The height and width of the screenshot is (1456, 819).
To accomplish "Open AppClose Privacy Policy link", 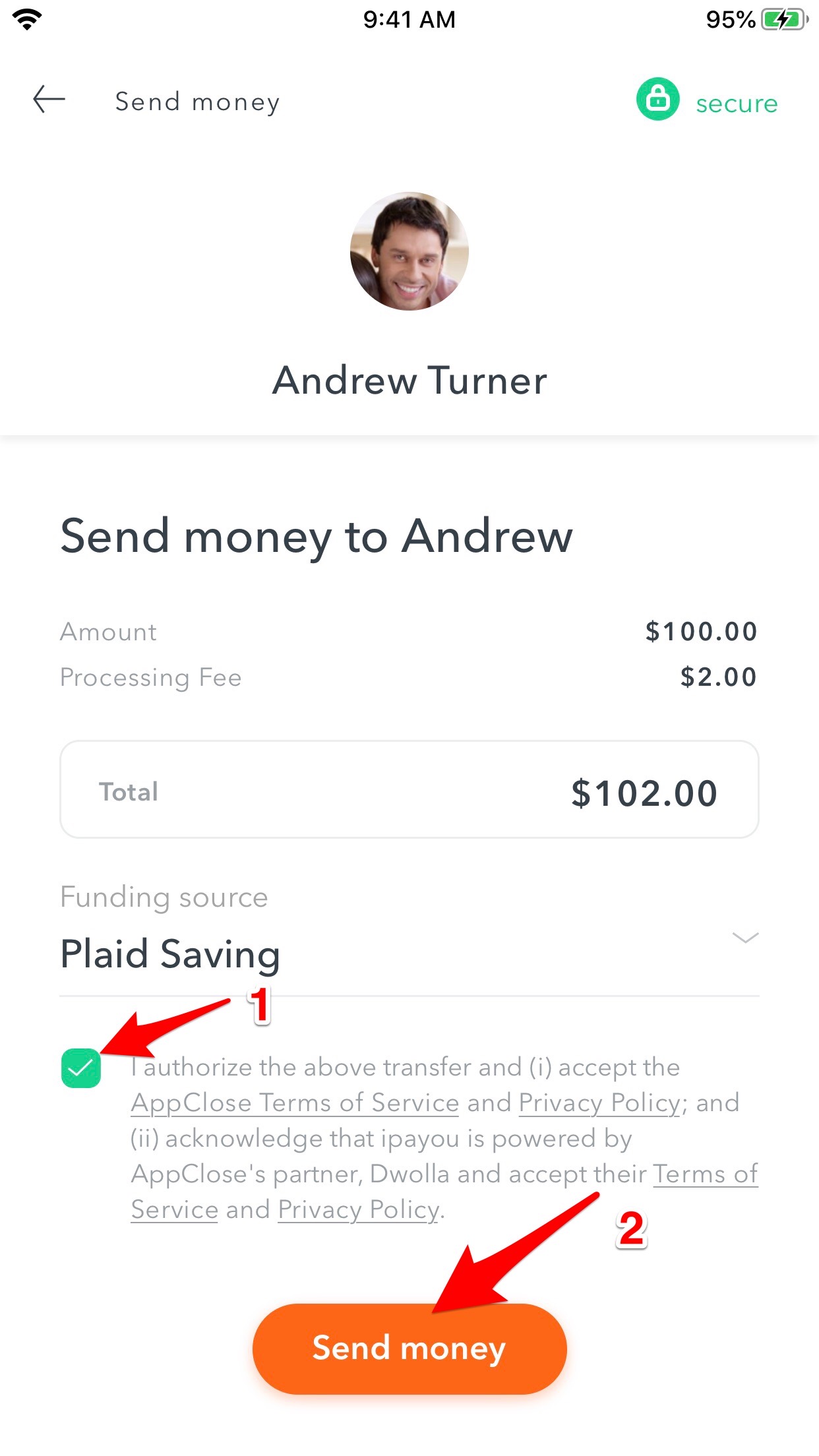I will point(599,1103).
